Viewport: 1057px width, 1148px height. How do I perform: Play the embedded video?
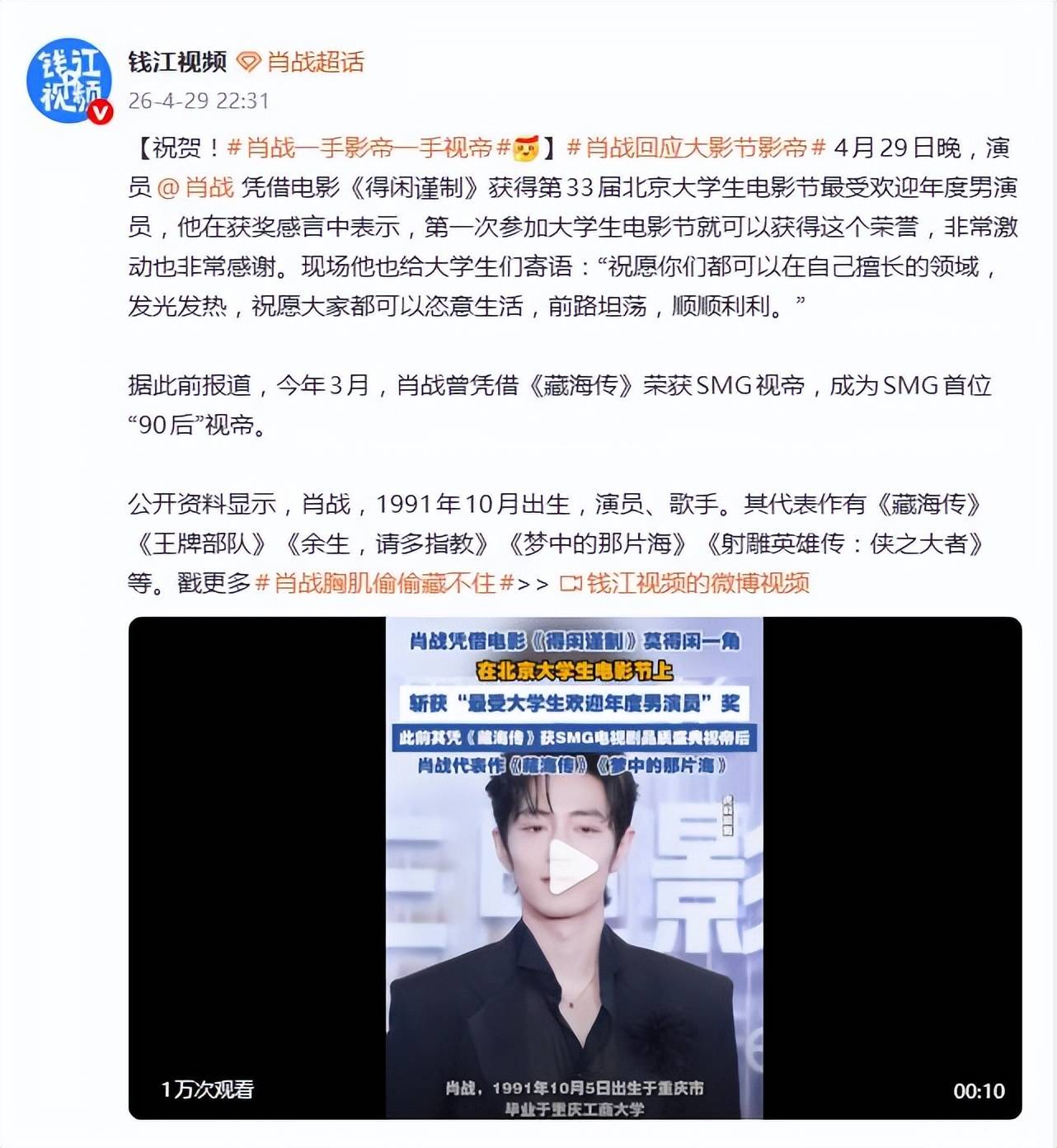click(574, 867)
